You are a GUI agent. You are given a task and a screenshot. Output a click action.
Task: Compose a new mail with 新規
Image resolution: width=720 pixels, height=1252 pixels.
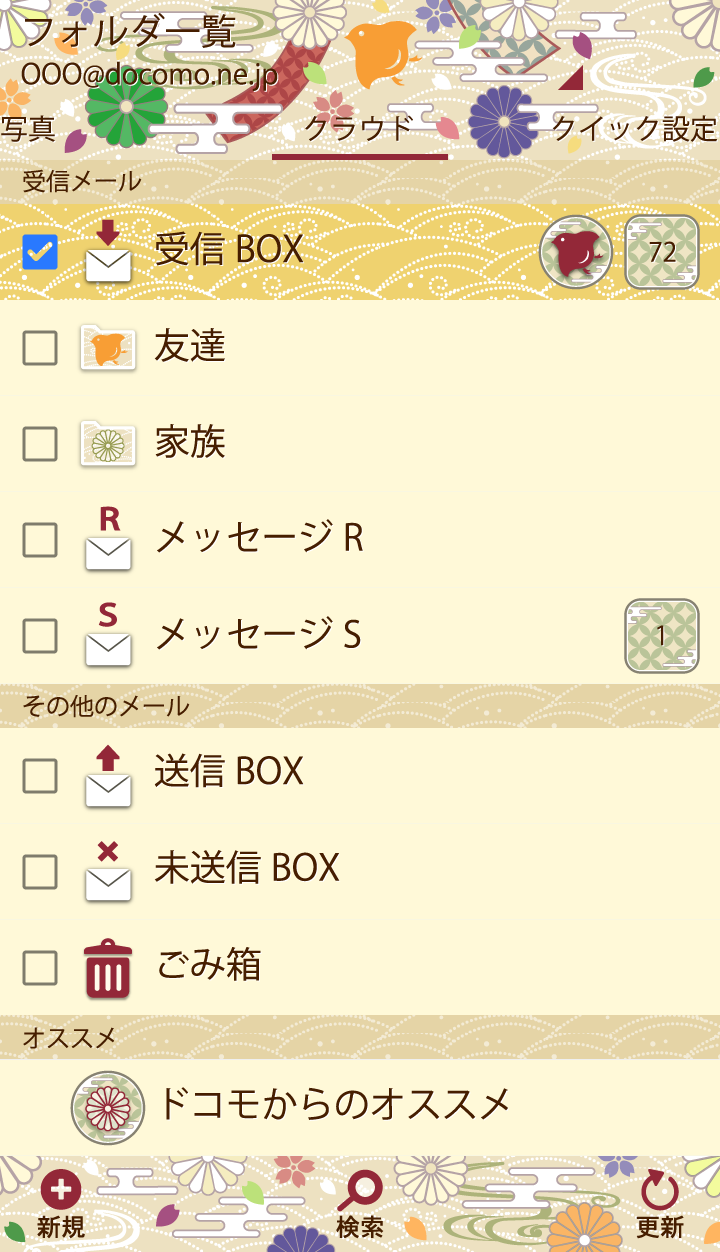61,1204
